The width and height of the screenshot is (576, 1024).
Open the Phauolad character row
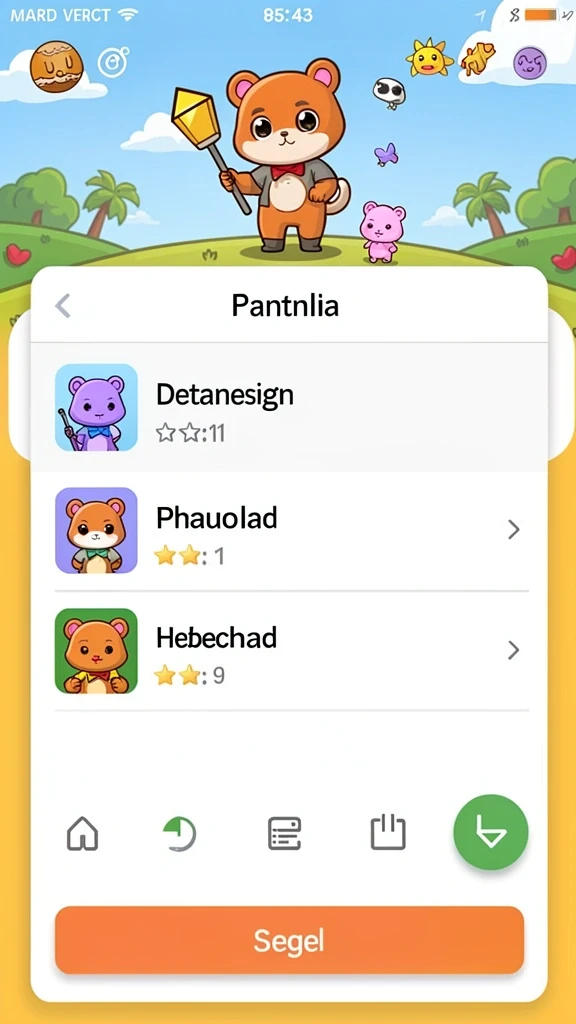tap(289, 532)
